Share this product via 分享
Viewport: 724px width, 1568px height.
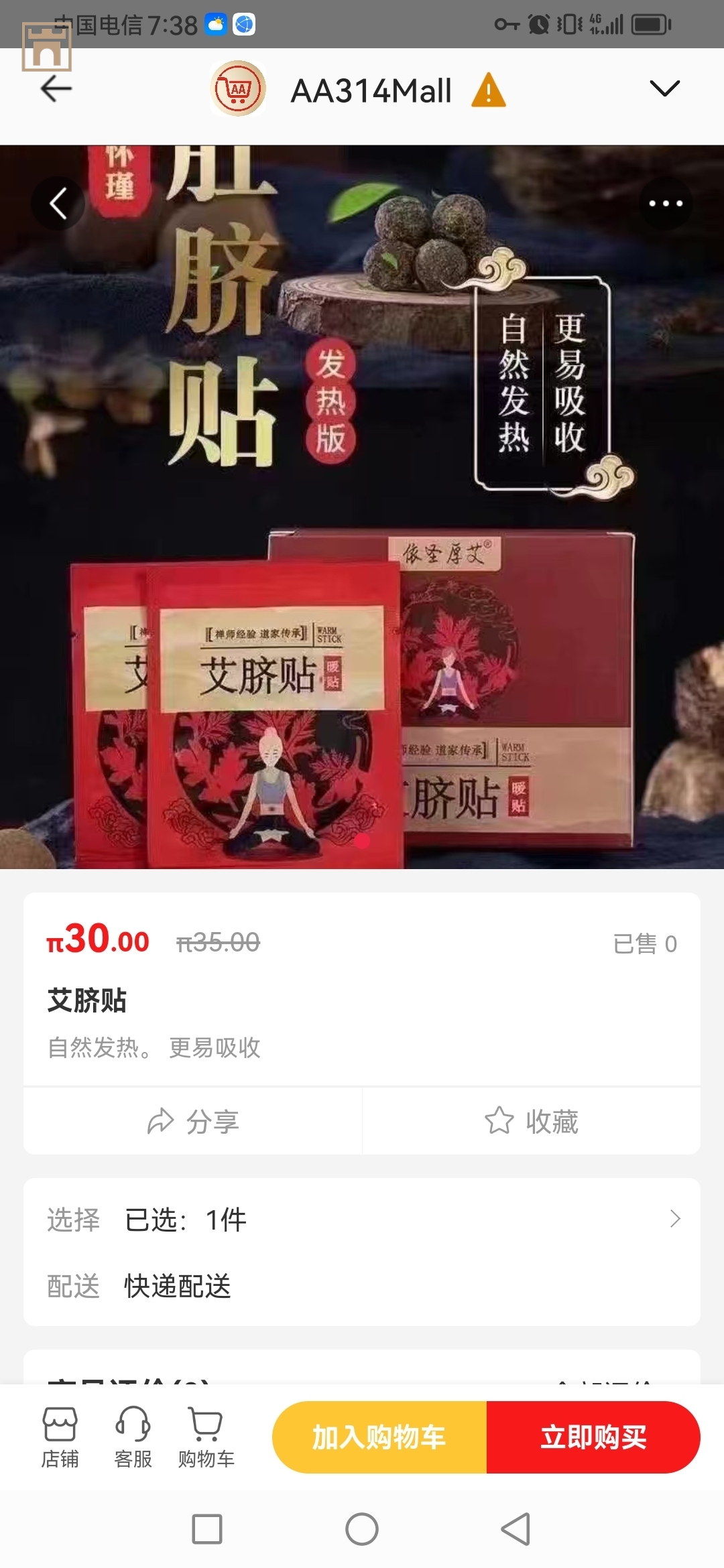pos(193,1121)
